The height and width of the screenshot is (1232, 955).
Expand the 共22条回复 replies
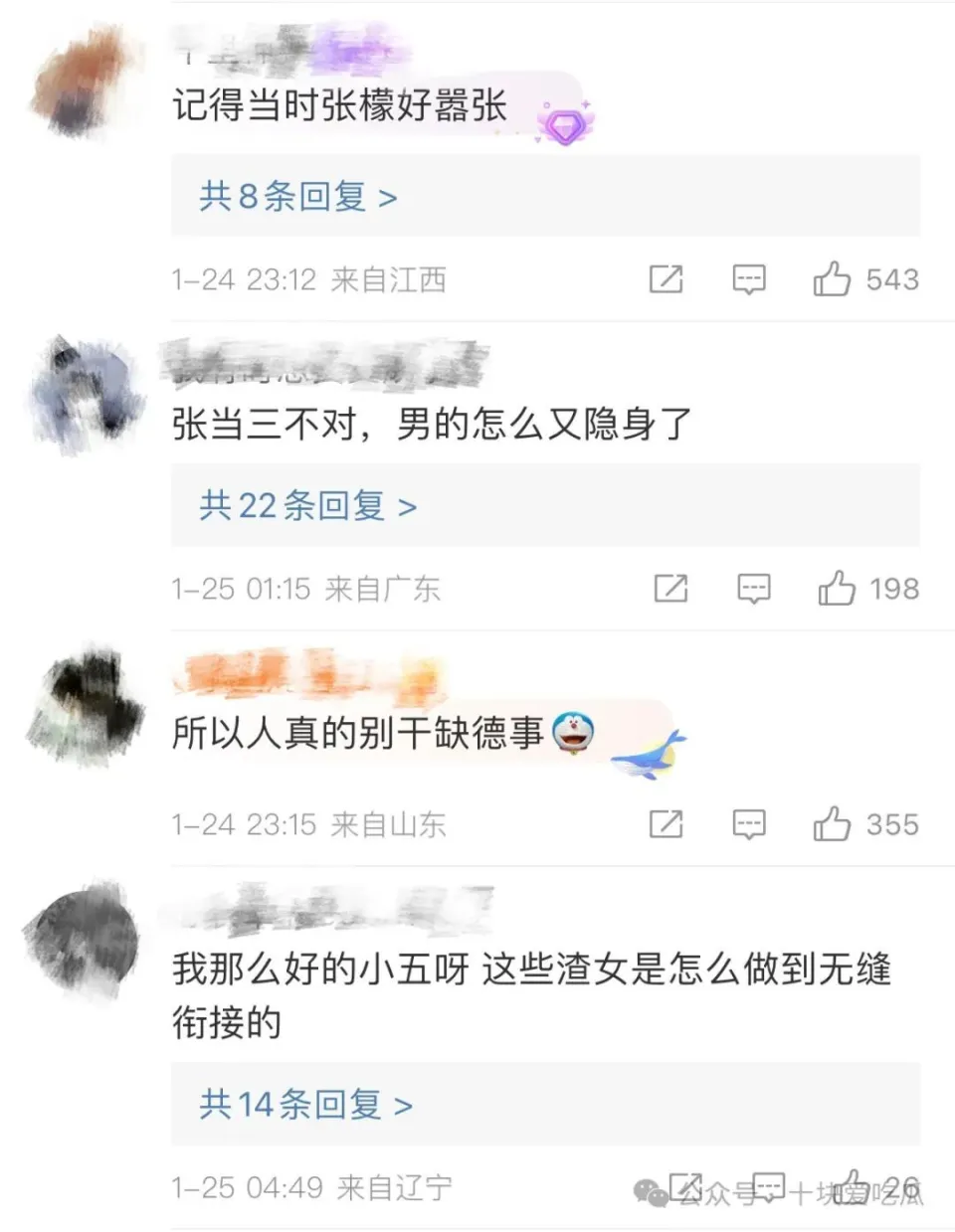307,506
